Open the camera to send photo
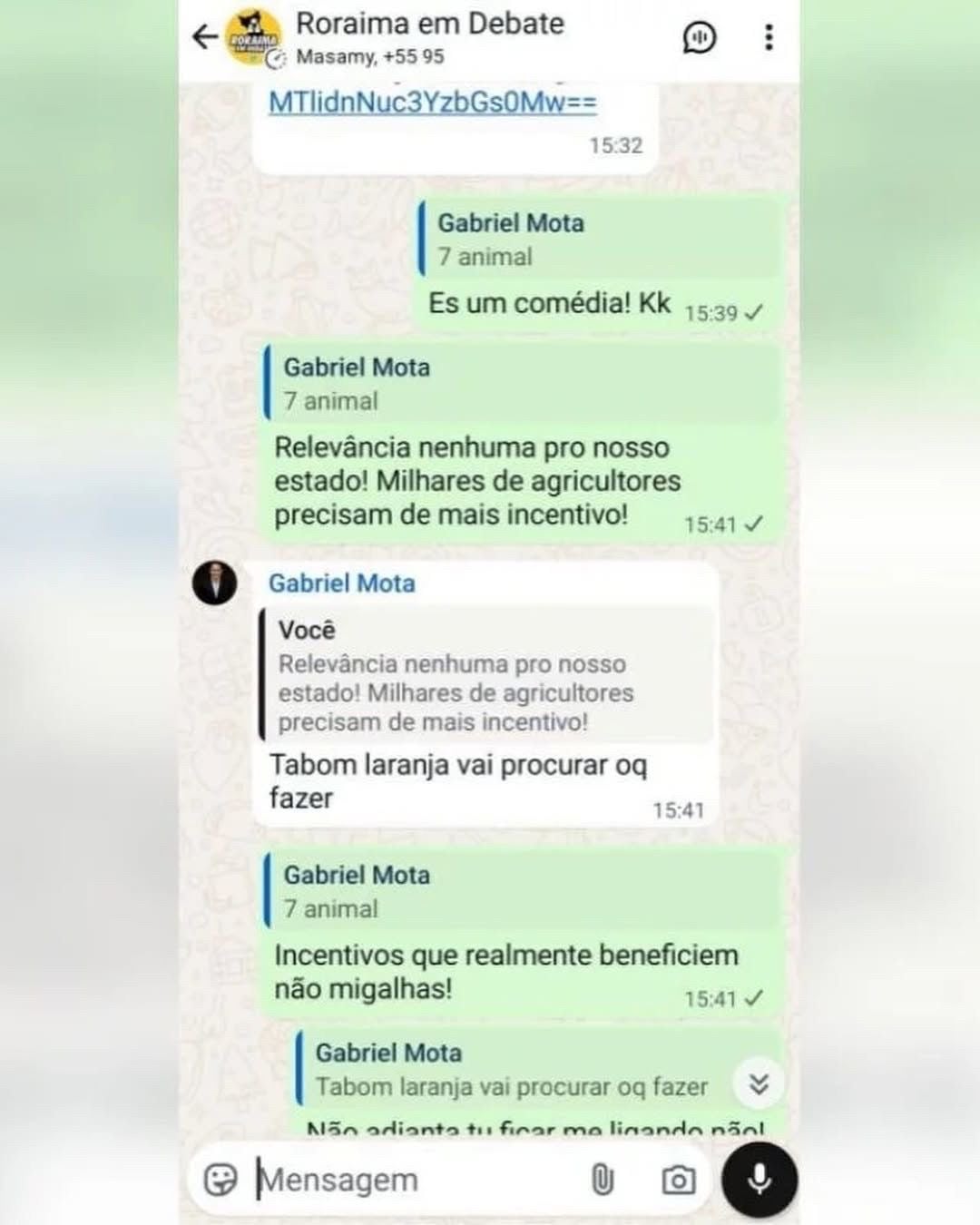980x1225 pixels. (x=678, y=1180)
